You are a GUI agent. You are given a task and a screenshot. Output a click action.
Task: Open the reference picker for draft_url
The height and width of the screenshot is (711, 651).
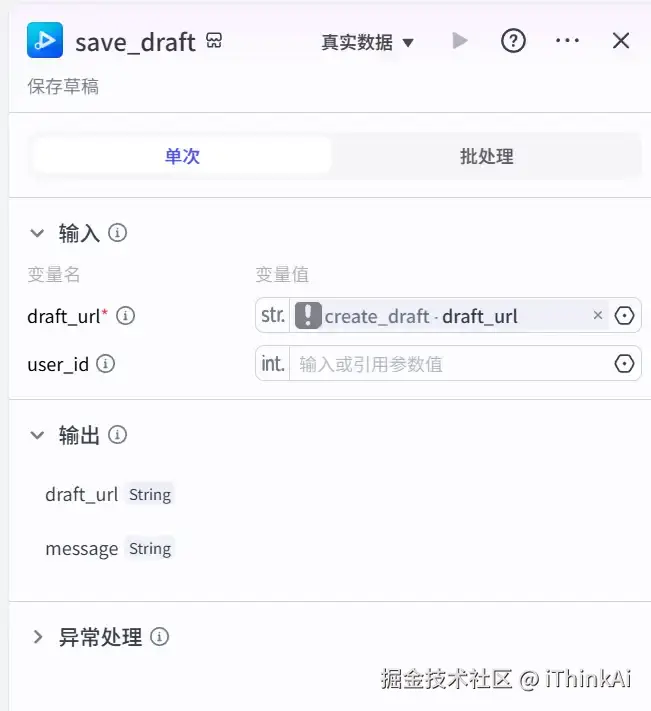coord(625,316)
